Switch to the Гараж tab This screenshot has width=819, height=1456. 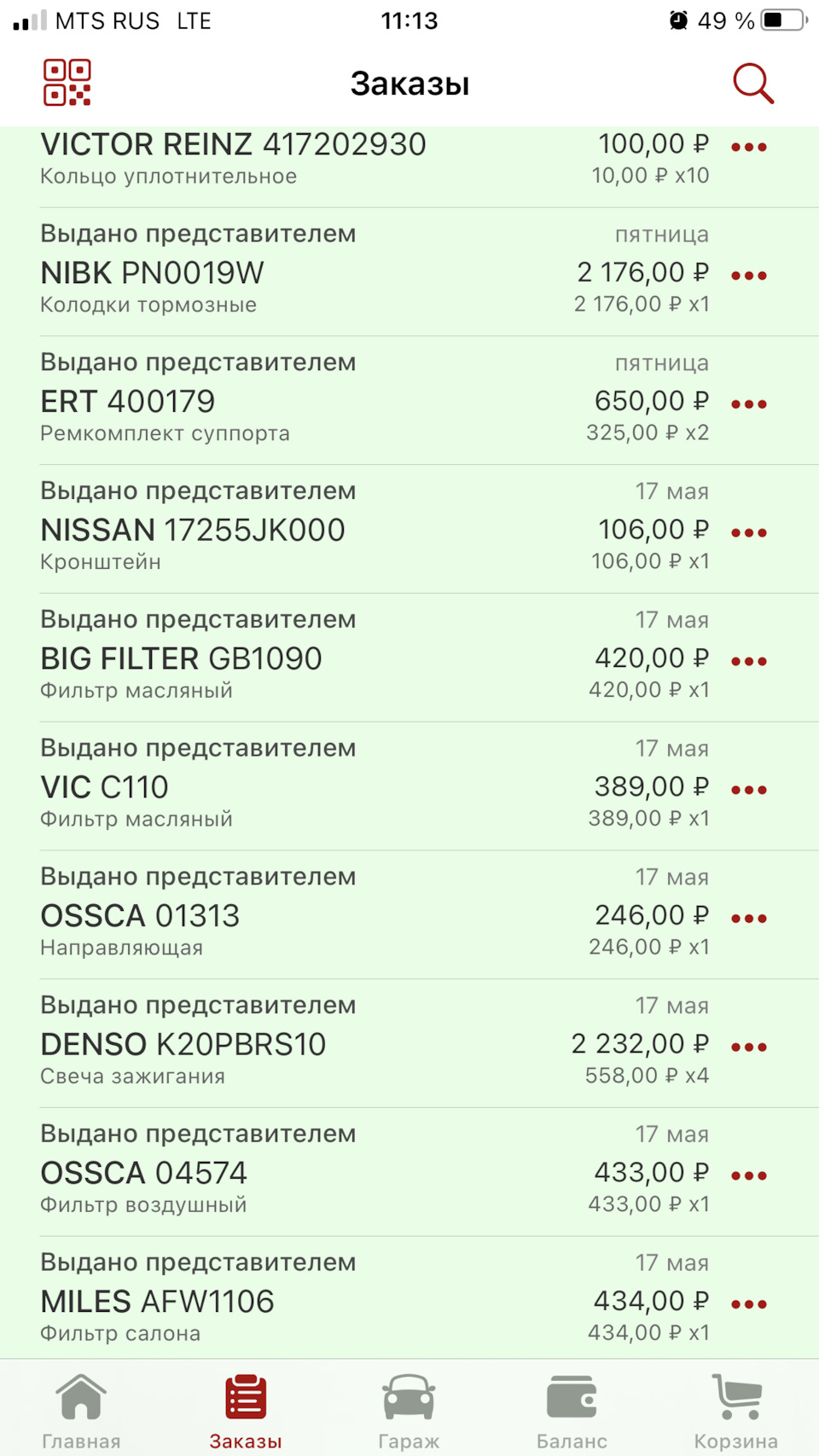tap(409, 1410)
